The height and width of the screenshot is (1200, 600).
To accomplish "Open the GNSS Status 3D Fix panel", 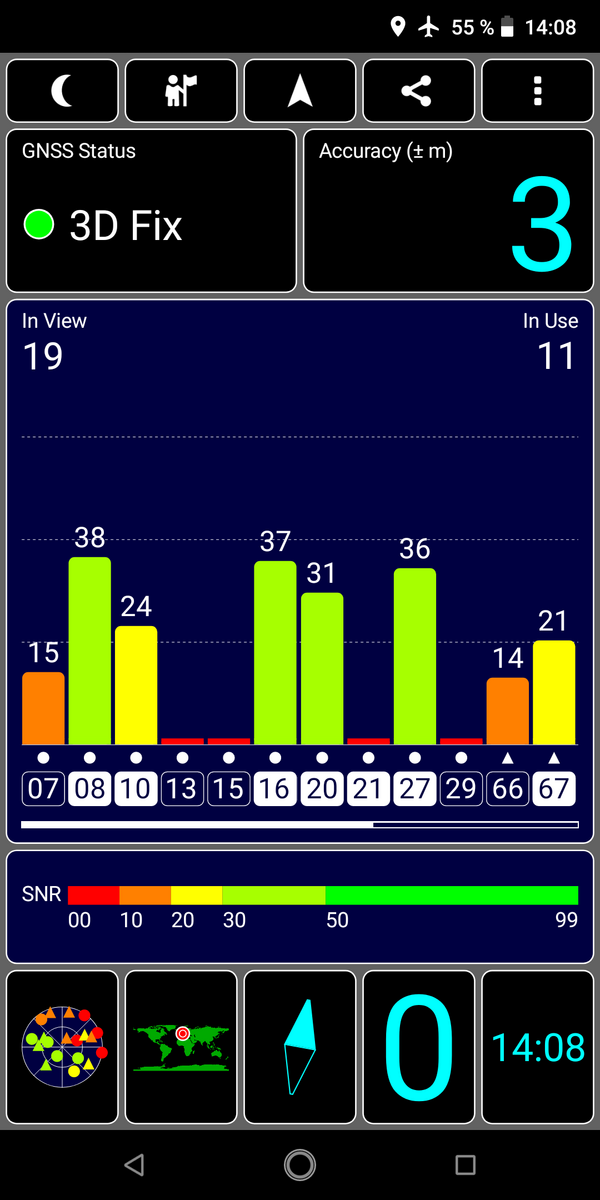I will (x=151, y=211).
